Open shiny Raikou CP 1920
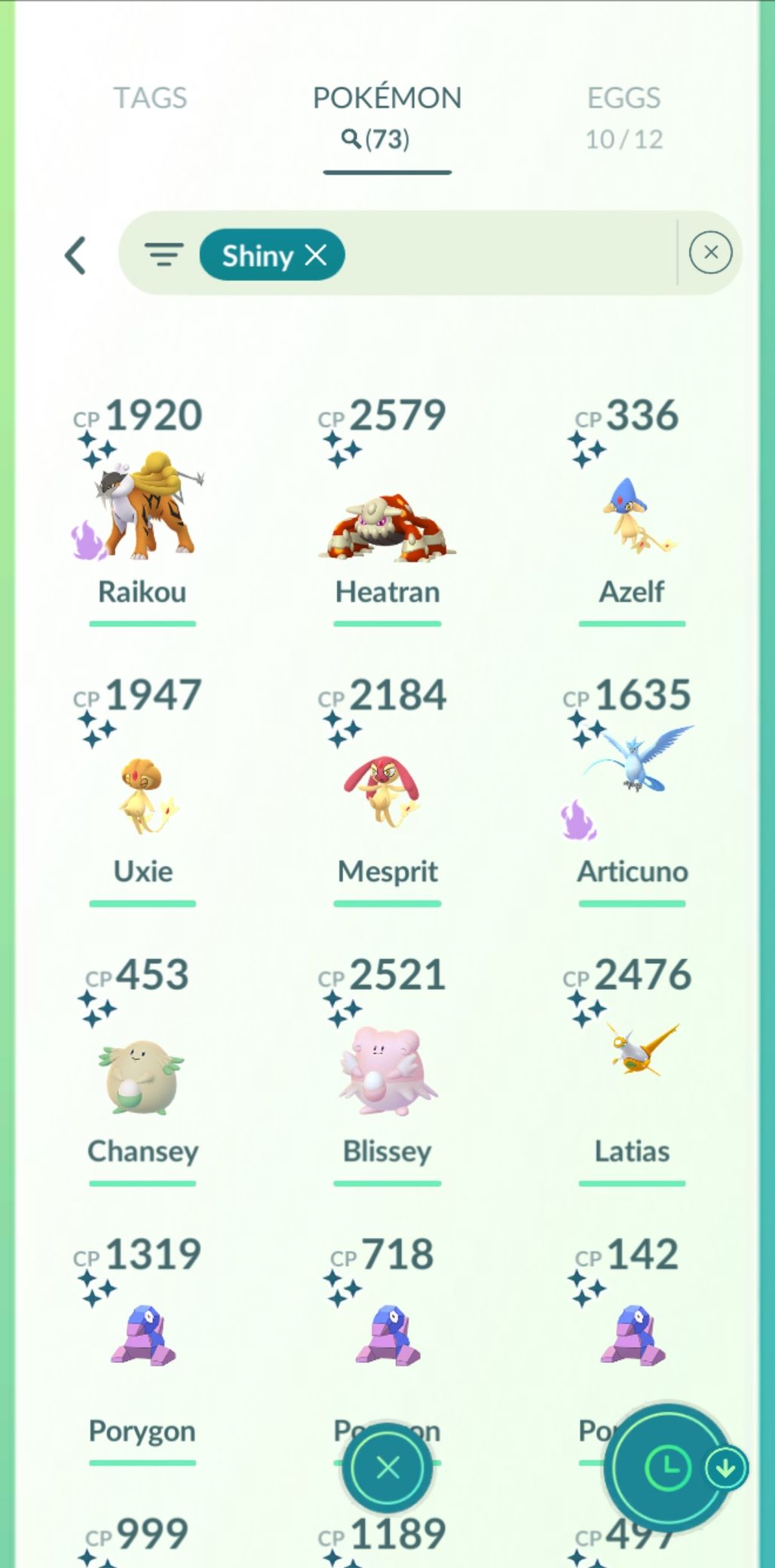Viewport: 775px width, 1568px height. pyautogui.click(x=142, y=510)
